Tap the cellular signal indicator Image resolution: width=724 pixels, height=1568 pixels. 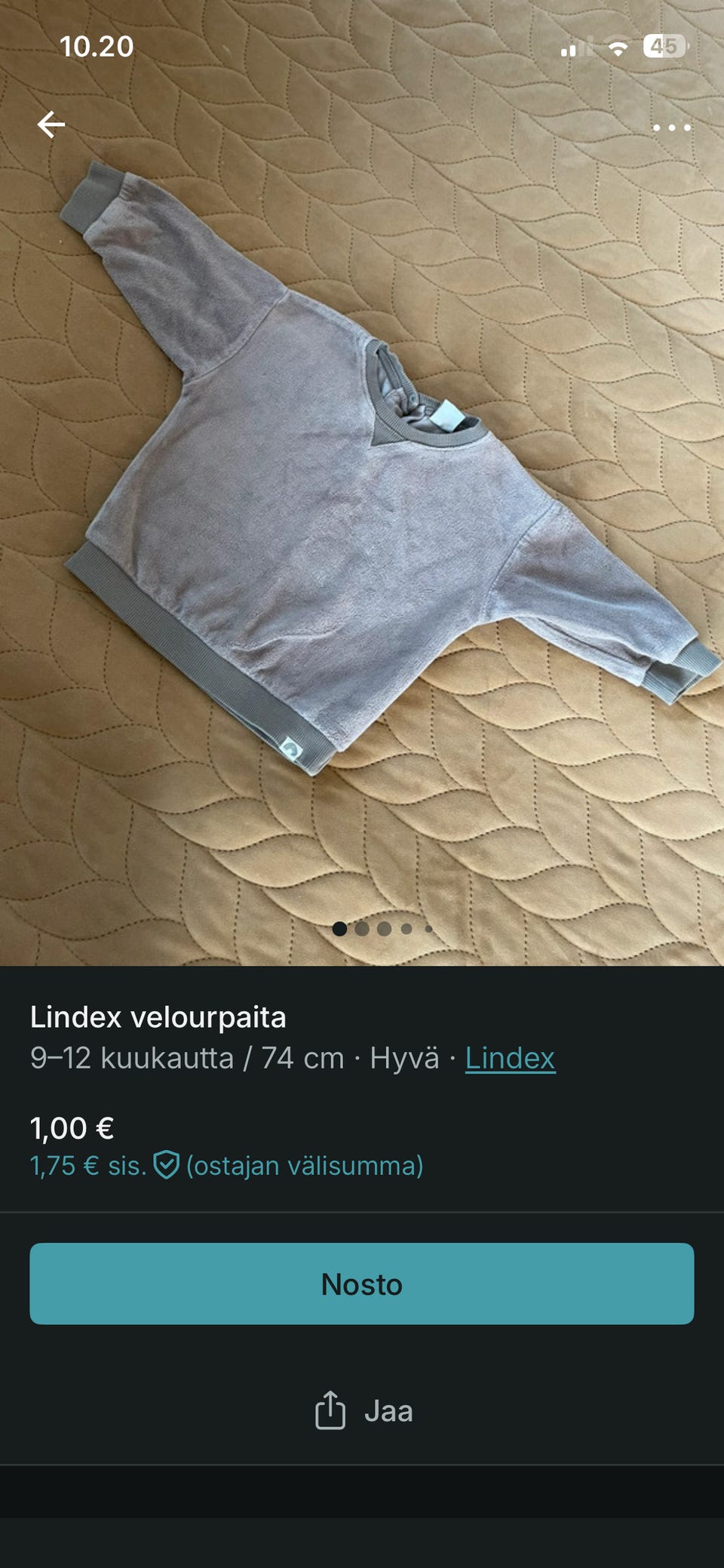[x=575, y=48]
